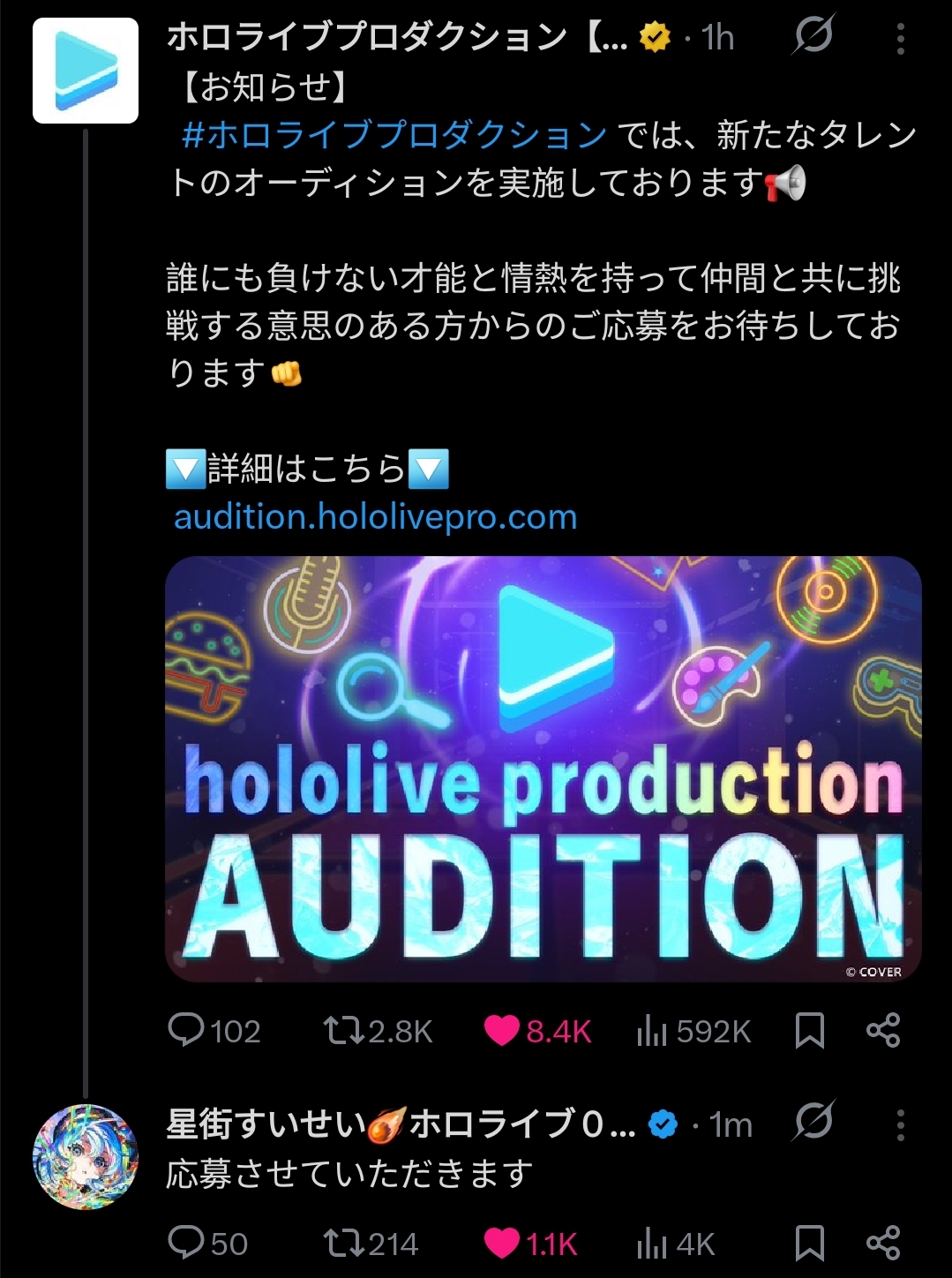View analytics of the hololive audition post

[x=651, y=1030]
